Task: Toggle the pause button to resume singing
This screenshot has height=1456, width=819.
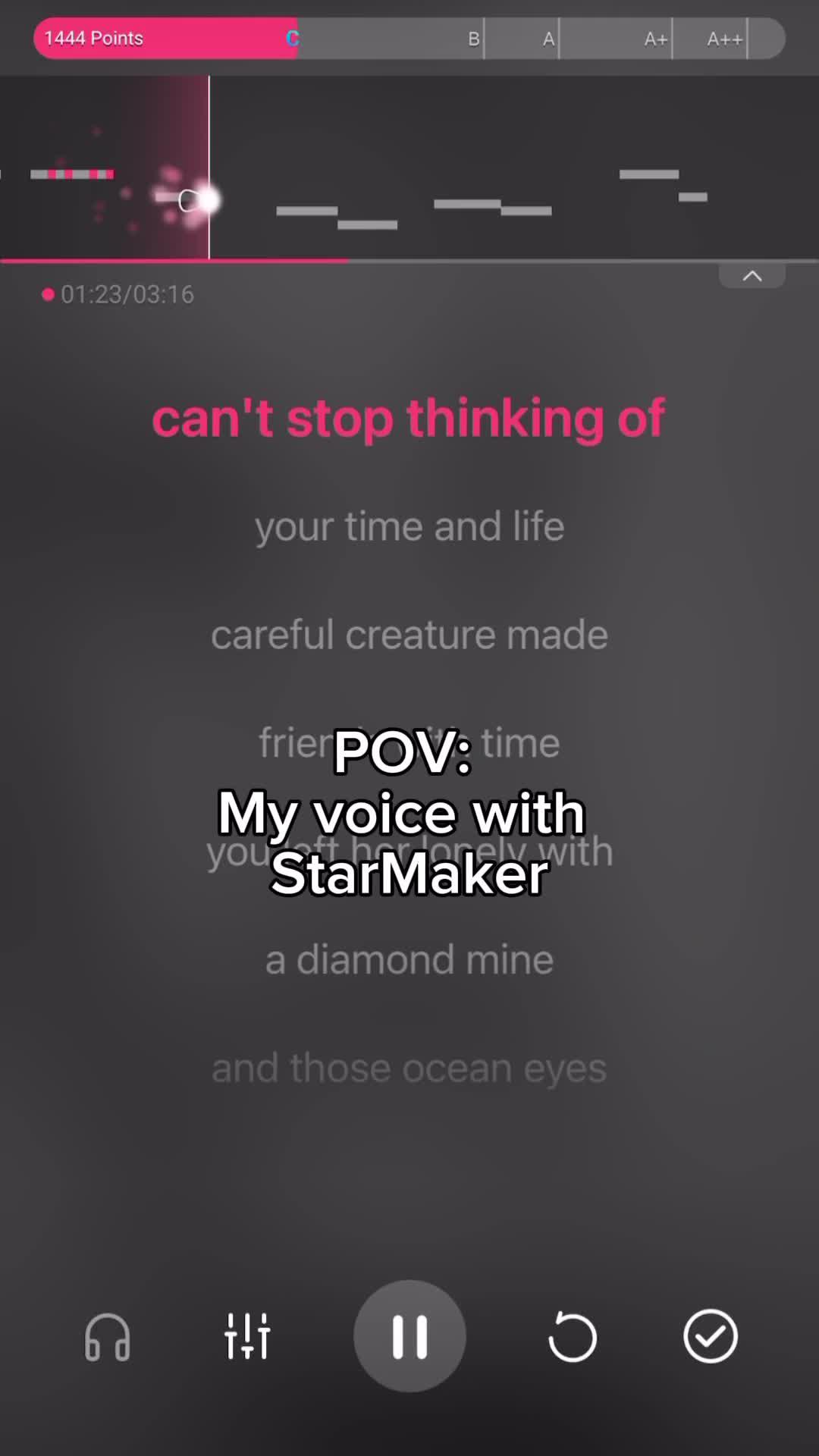Action: pyautogui.click(x=409, y=1336)
